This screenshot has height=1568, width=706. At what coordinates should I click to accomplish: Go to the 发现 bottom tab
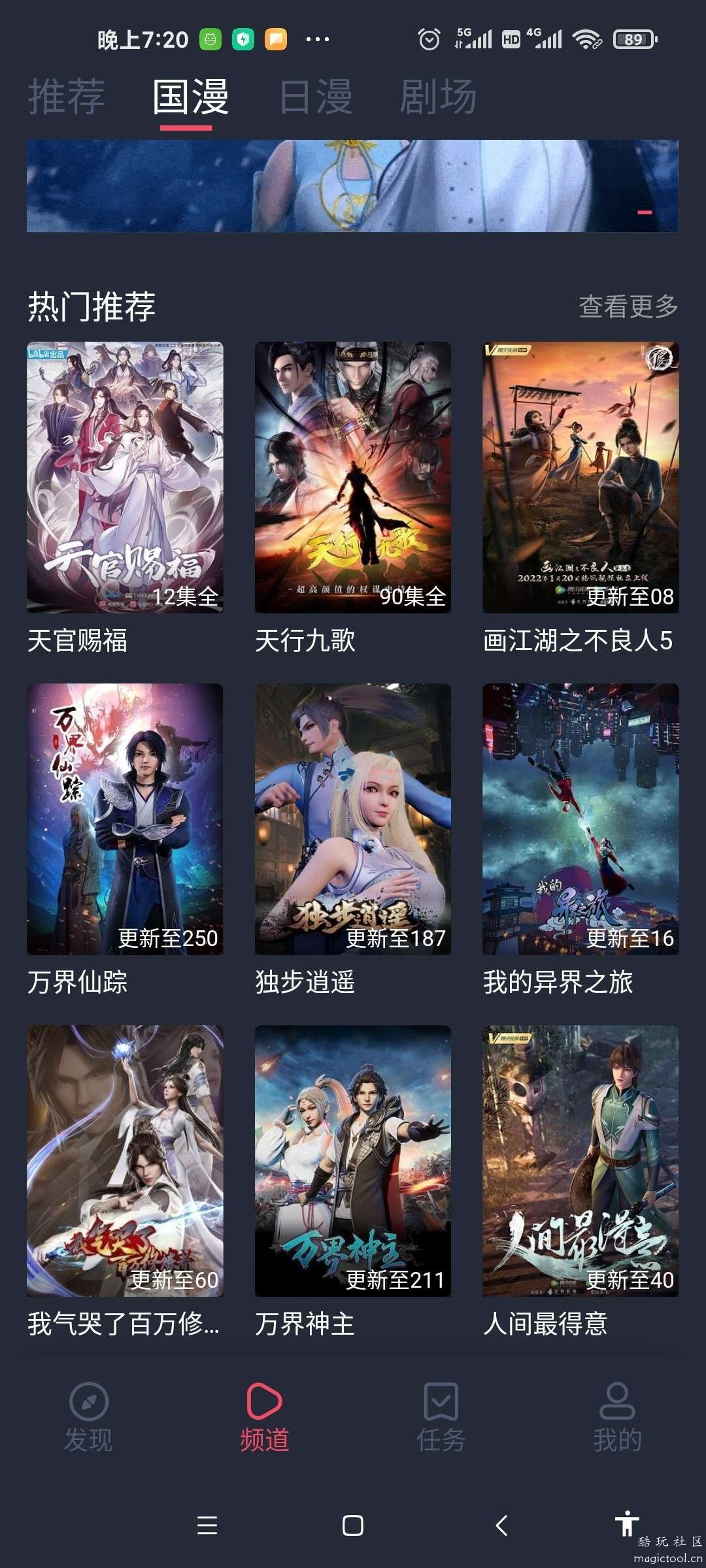click(x=88, y=1416)
